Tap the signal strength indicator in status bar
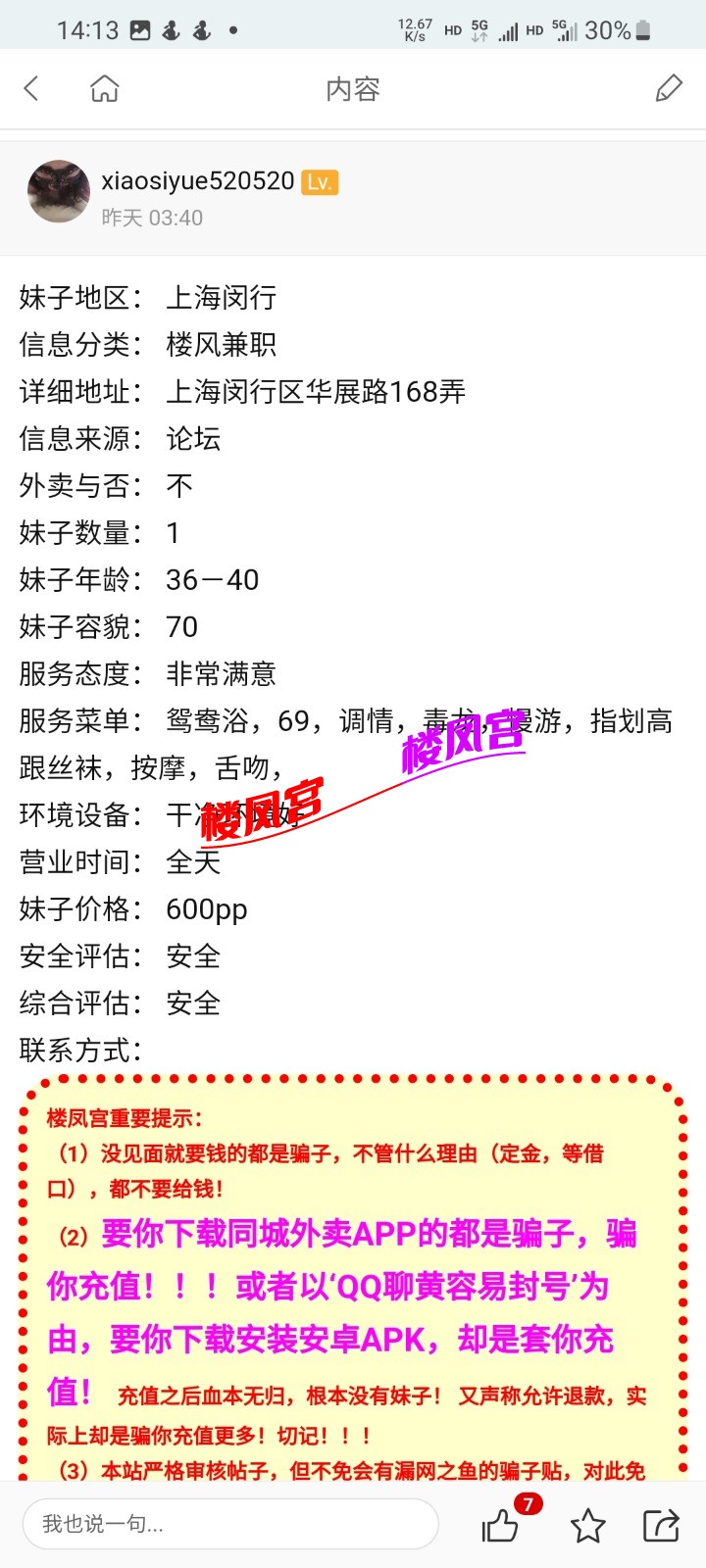This screenshot has height=1568, width=706. 510,29
